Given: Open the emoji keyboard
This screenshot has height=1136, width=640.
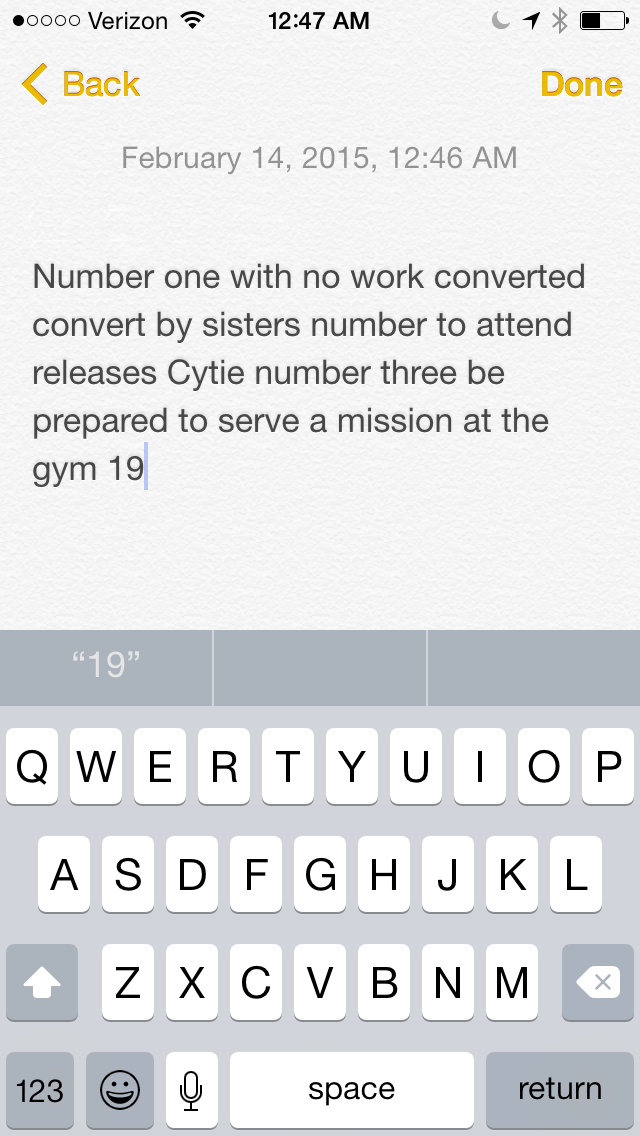Looking at the screenshot, I should point(120,1089).
